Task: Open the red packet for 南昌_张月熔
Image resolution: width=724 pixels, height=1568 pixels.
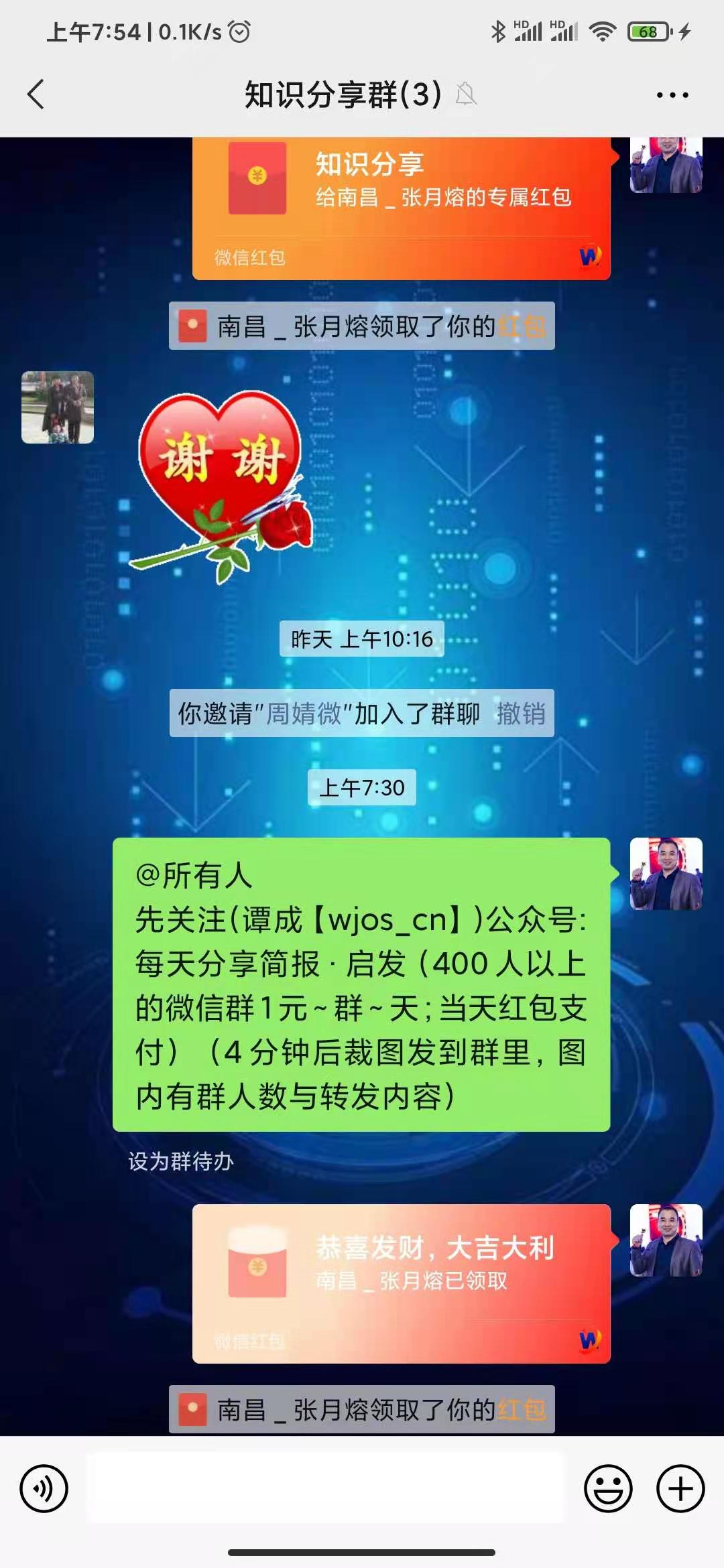Action: 401,208
